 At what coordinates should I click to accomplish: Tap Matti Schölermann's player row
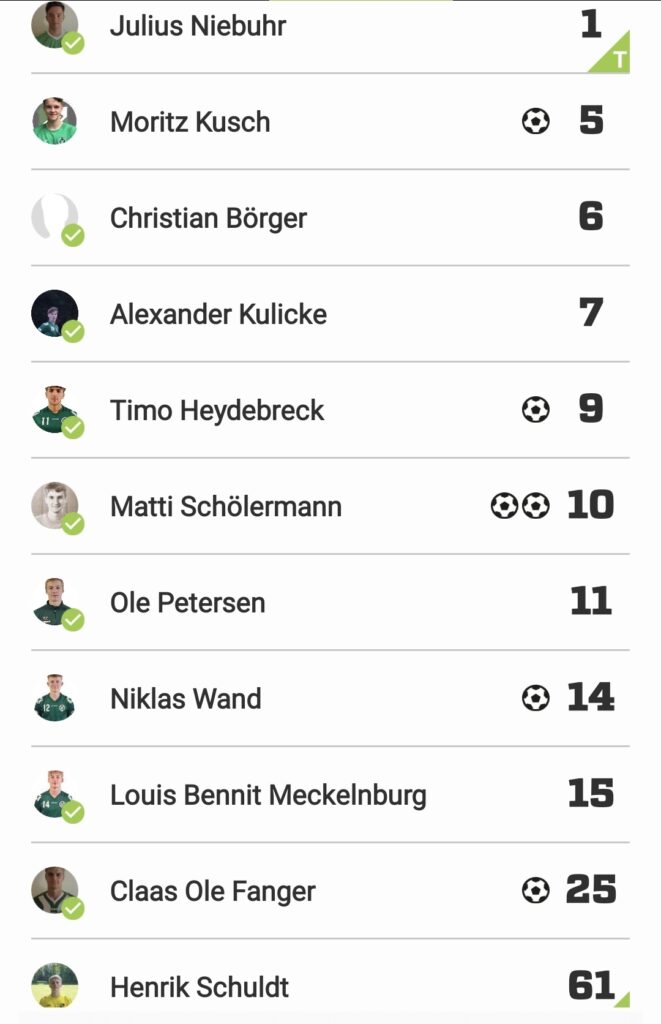(226, 506)
